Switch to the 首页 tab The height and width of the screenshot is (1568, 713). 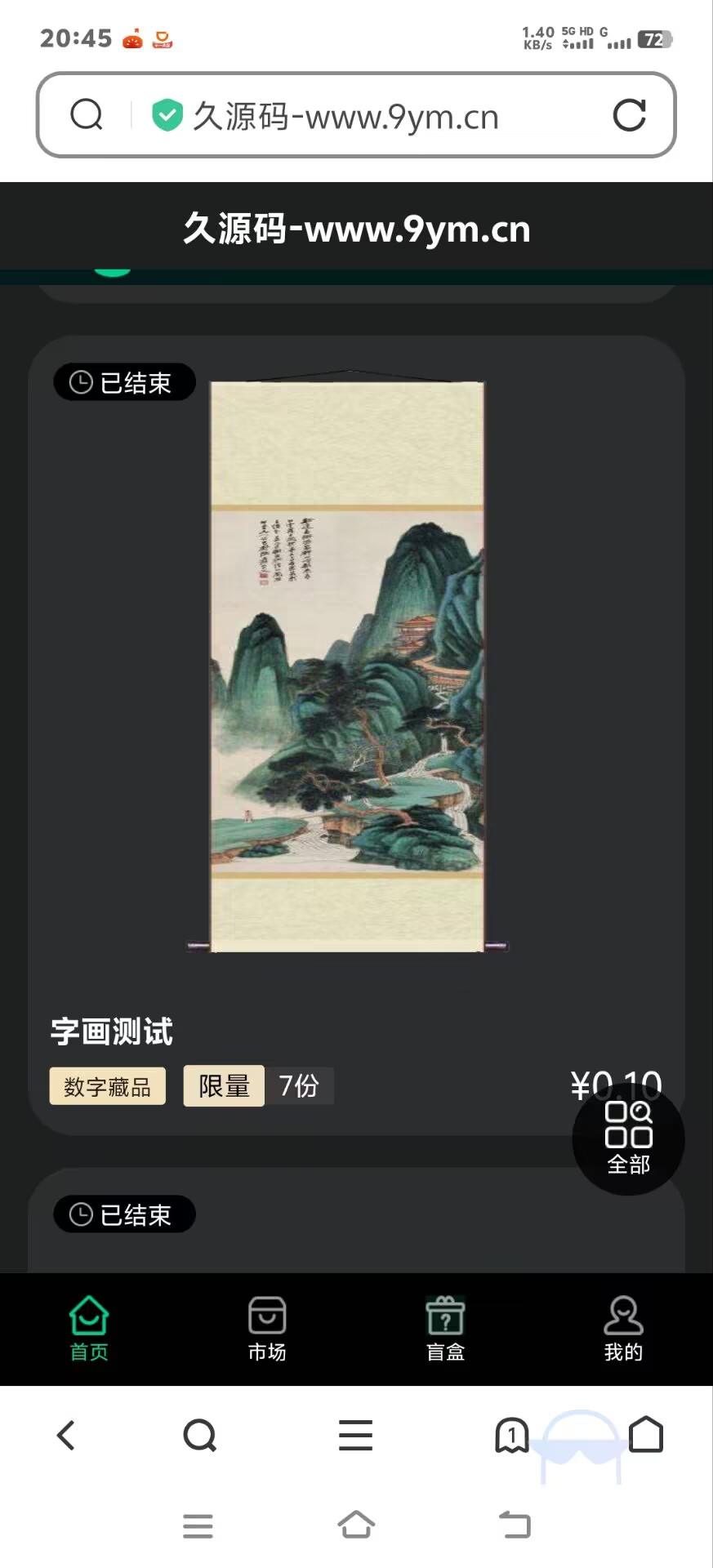click(x=89, y=1329)
